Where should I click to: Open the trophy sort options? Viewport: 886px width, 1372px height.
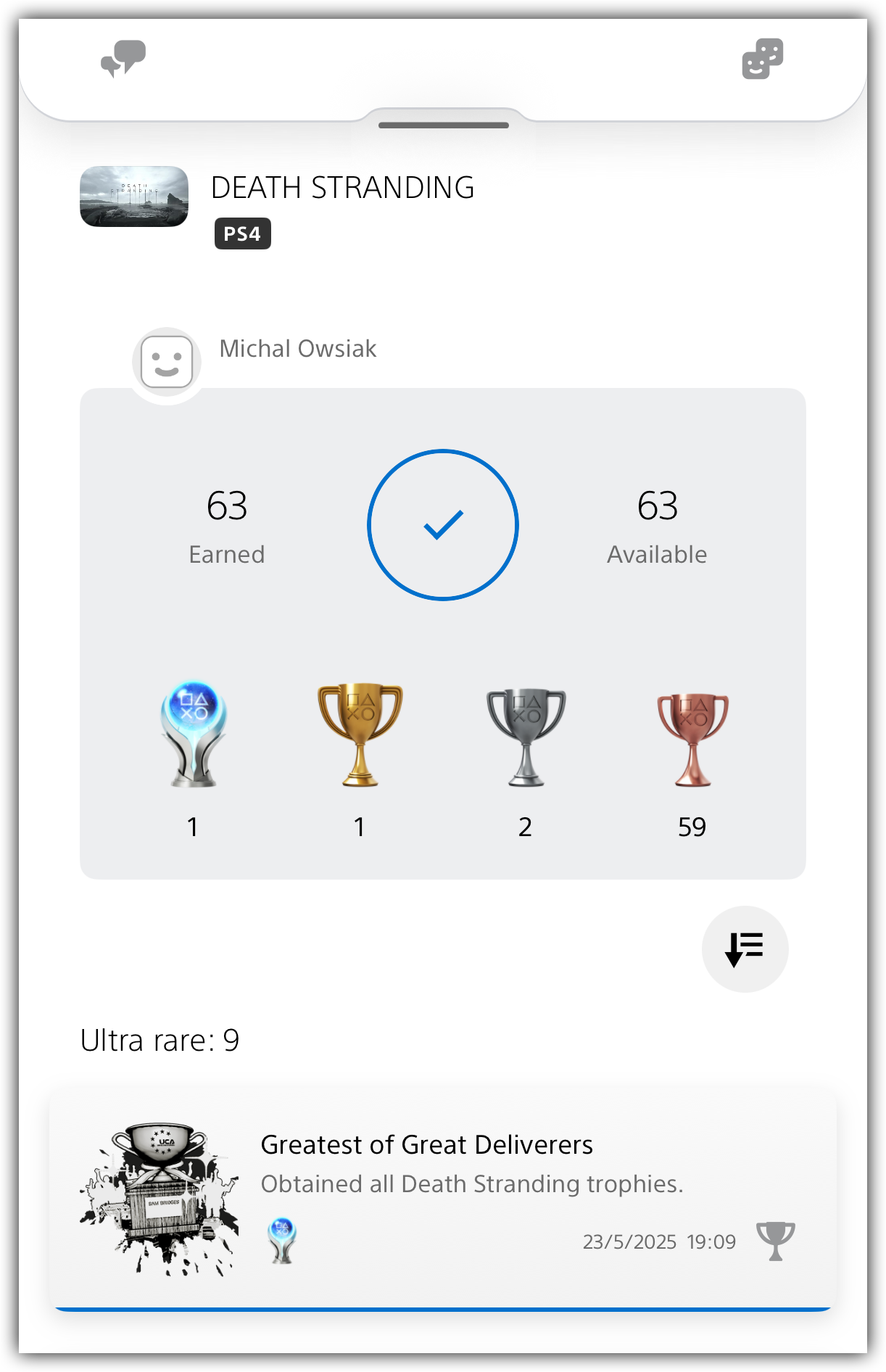pyautogui.click(x=745, y=949)
